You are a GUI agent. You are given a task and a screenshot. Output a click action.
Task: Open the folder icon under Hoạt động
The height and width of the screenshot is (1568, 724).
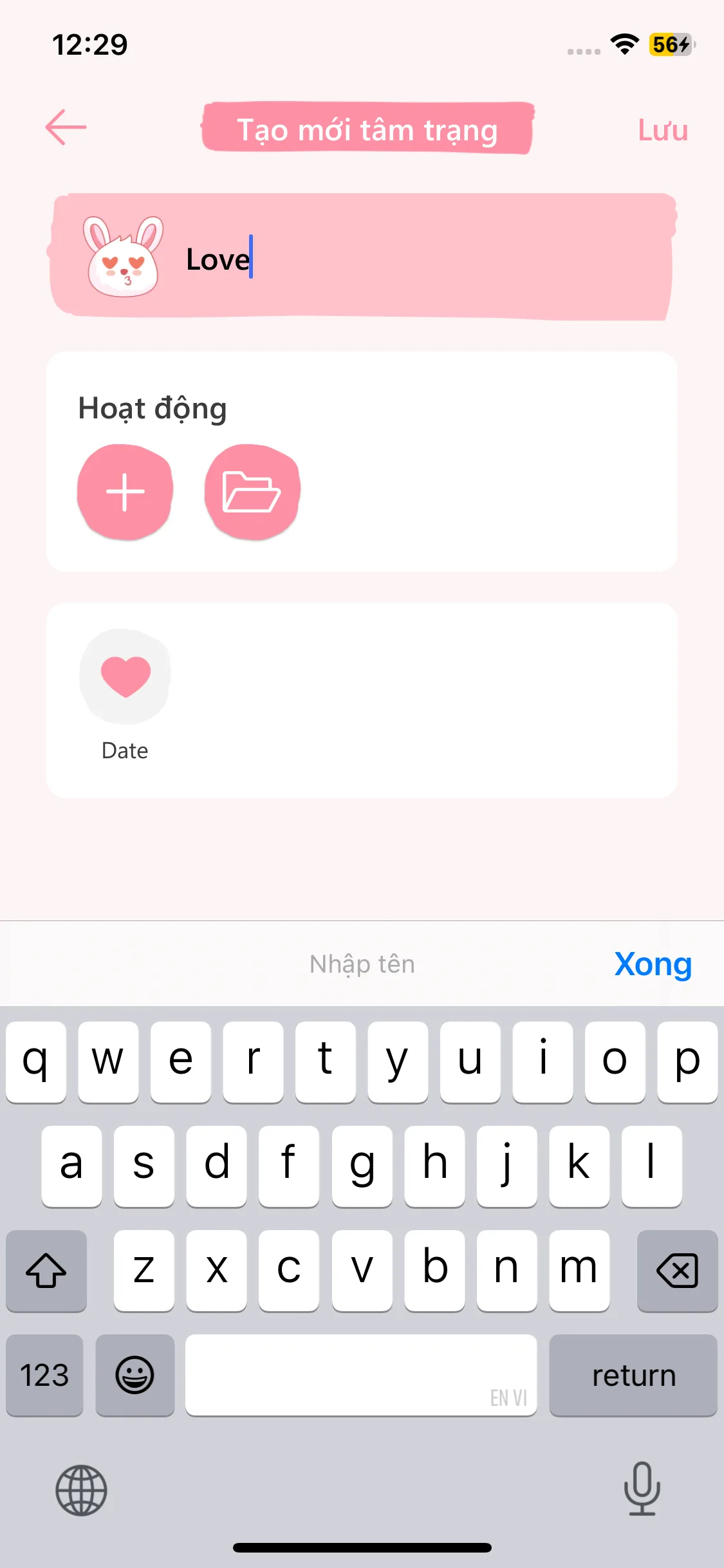point(252,491)
